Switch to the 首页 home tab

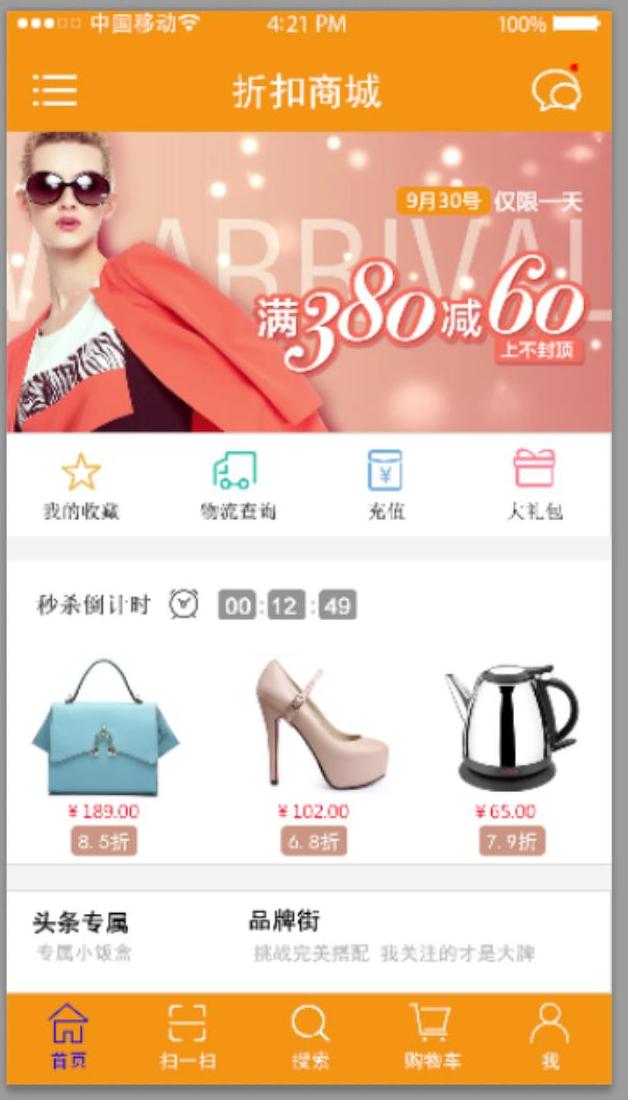(68, 1036)
